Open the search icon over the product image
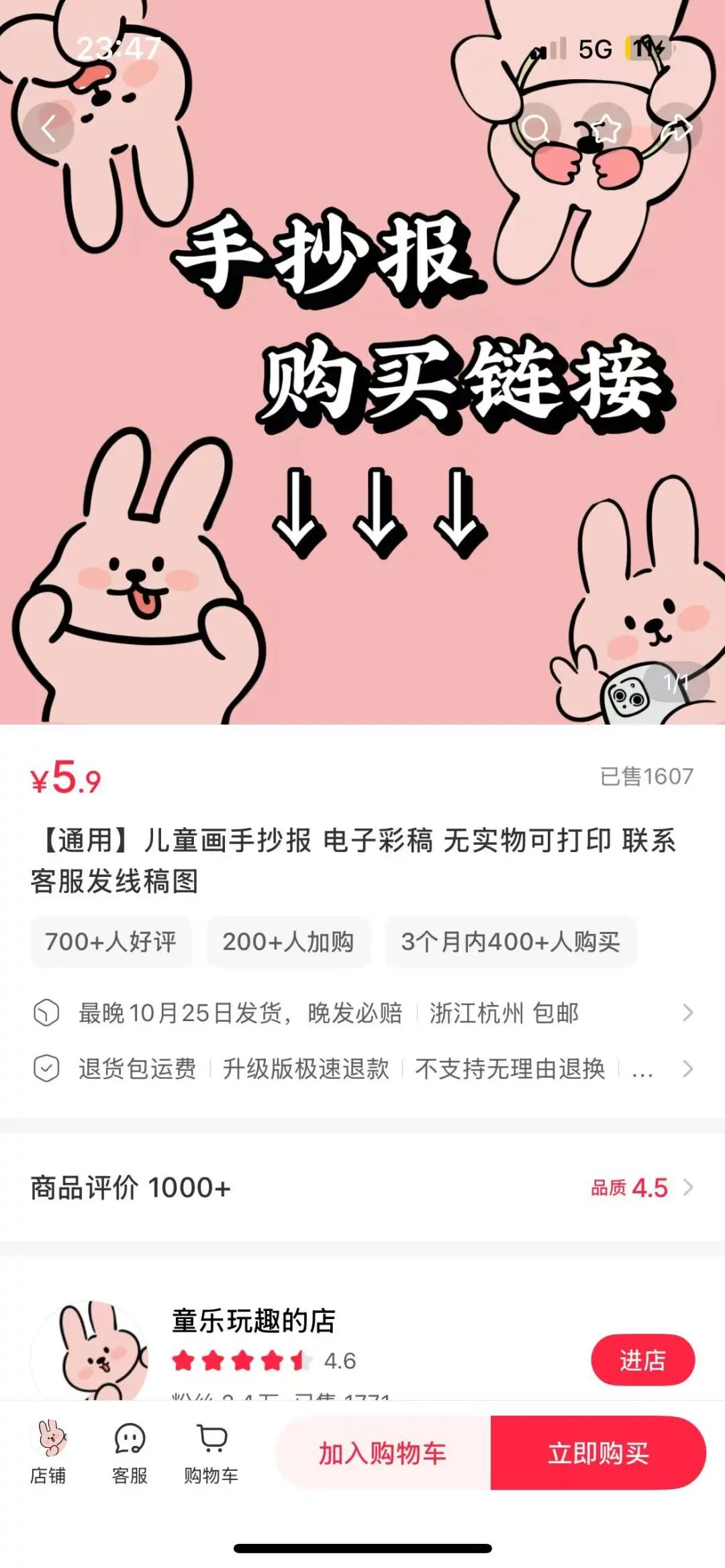Viewport: 725px width, 1568px height. [535, 128]
